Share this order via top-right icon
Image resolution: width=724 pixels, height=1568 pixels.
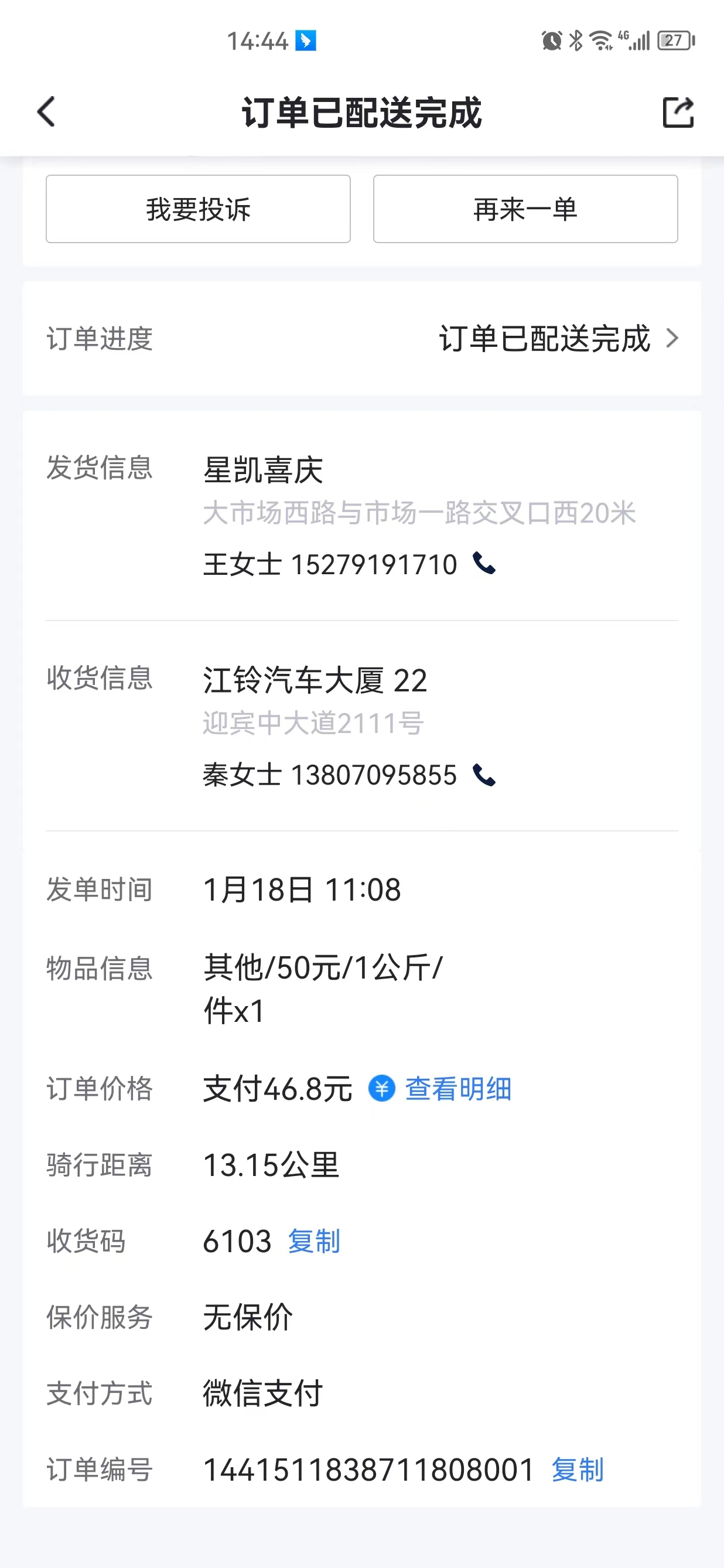pyautogui.click(x=678, y=112)
